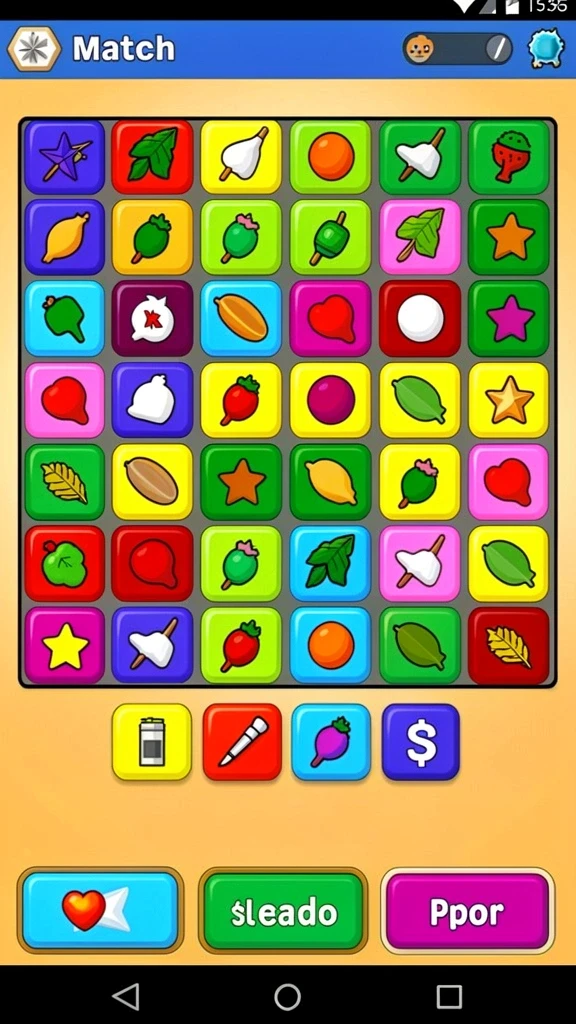This screenshot has width=576, height=1024.
Task: Pick the purple ball on yellow tile
Action: [x=330, y=400]
